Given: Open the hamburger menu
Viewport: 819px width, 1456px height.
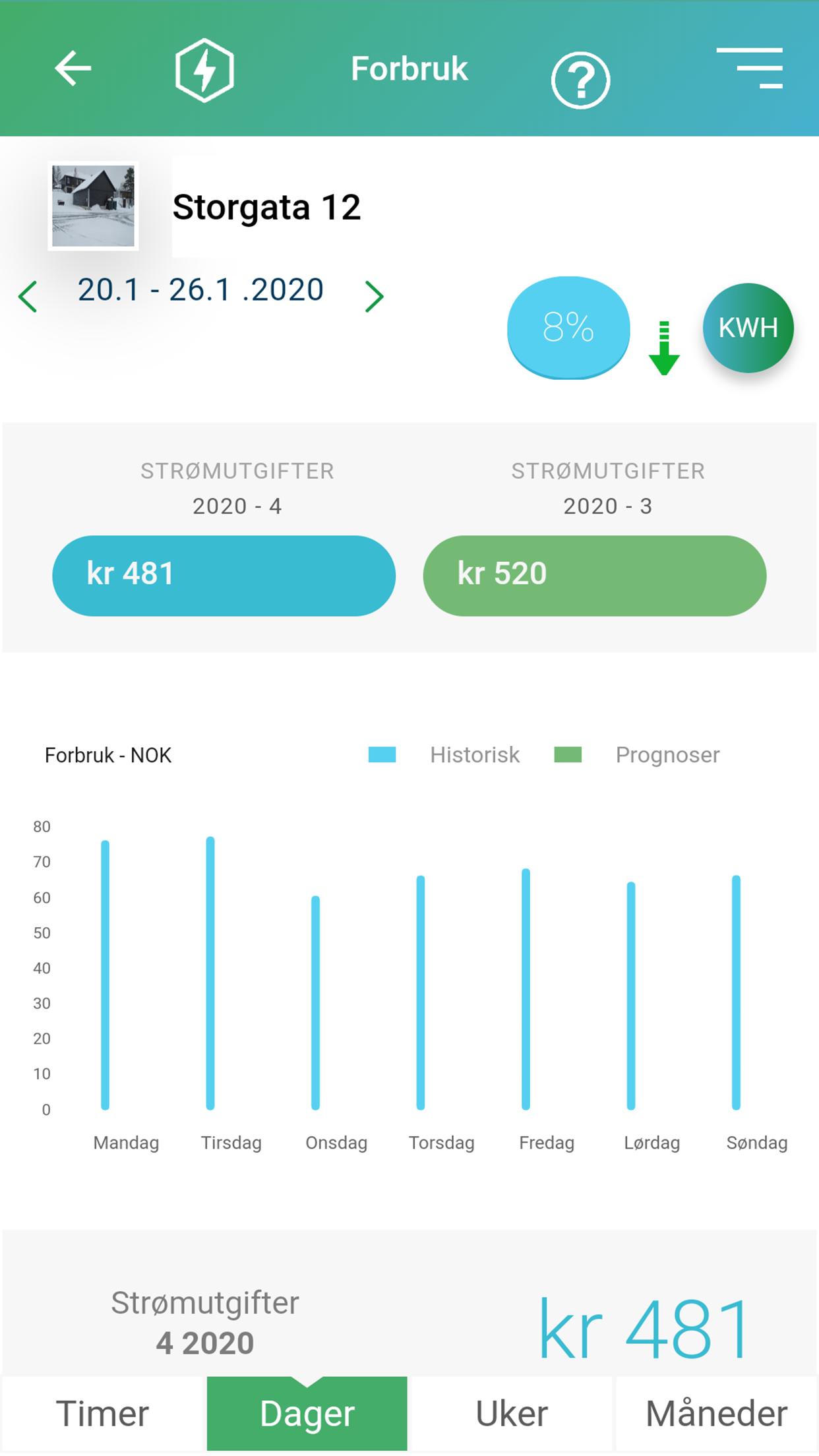Looking at the screenshot, I should pos(750,68).
